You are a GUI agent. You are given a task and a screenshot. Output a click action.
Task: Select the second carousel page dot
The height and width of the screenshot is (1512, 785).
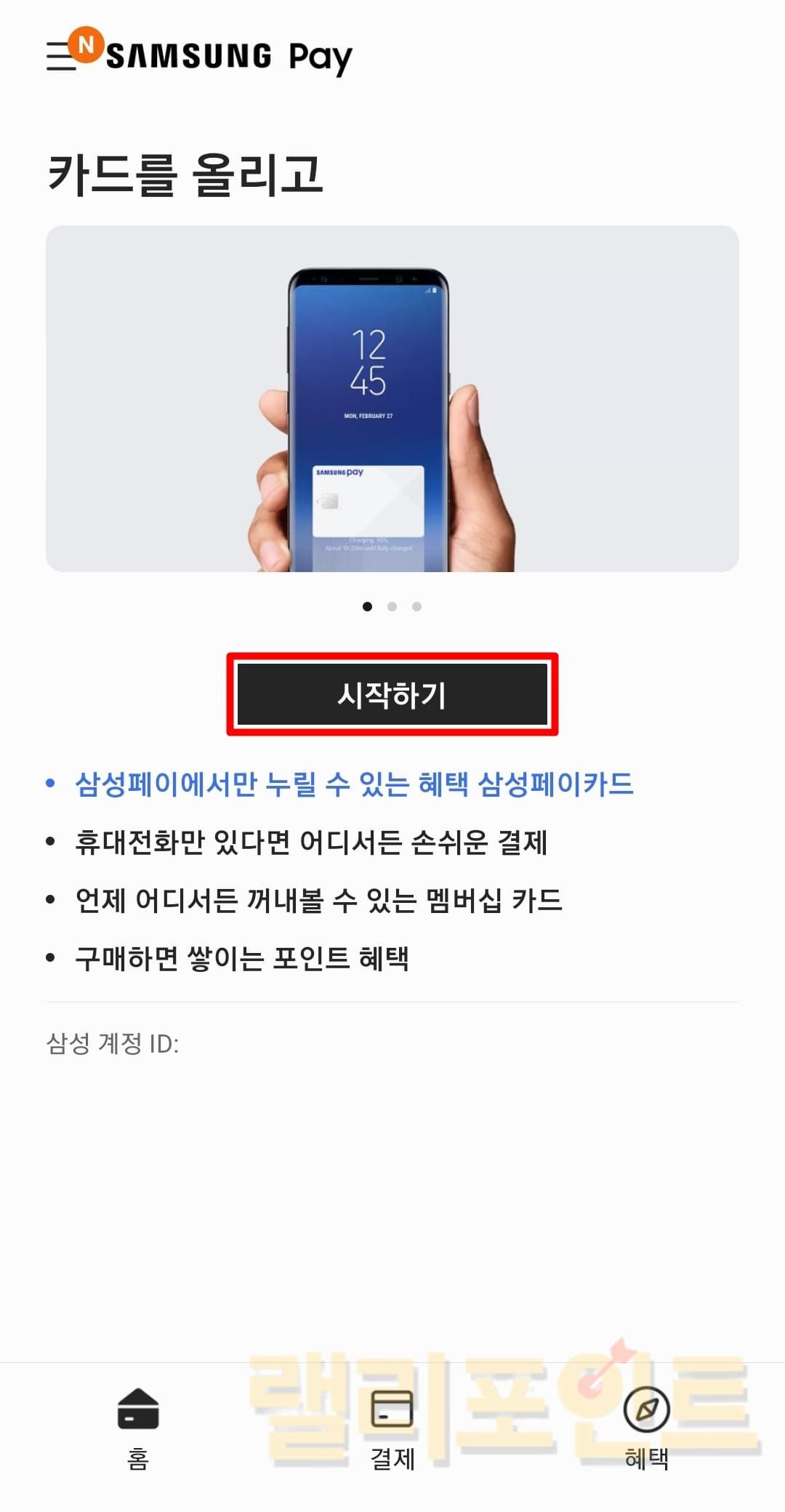tap(392, 606)
